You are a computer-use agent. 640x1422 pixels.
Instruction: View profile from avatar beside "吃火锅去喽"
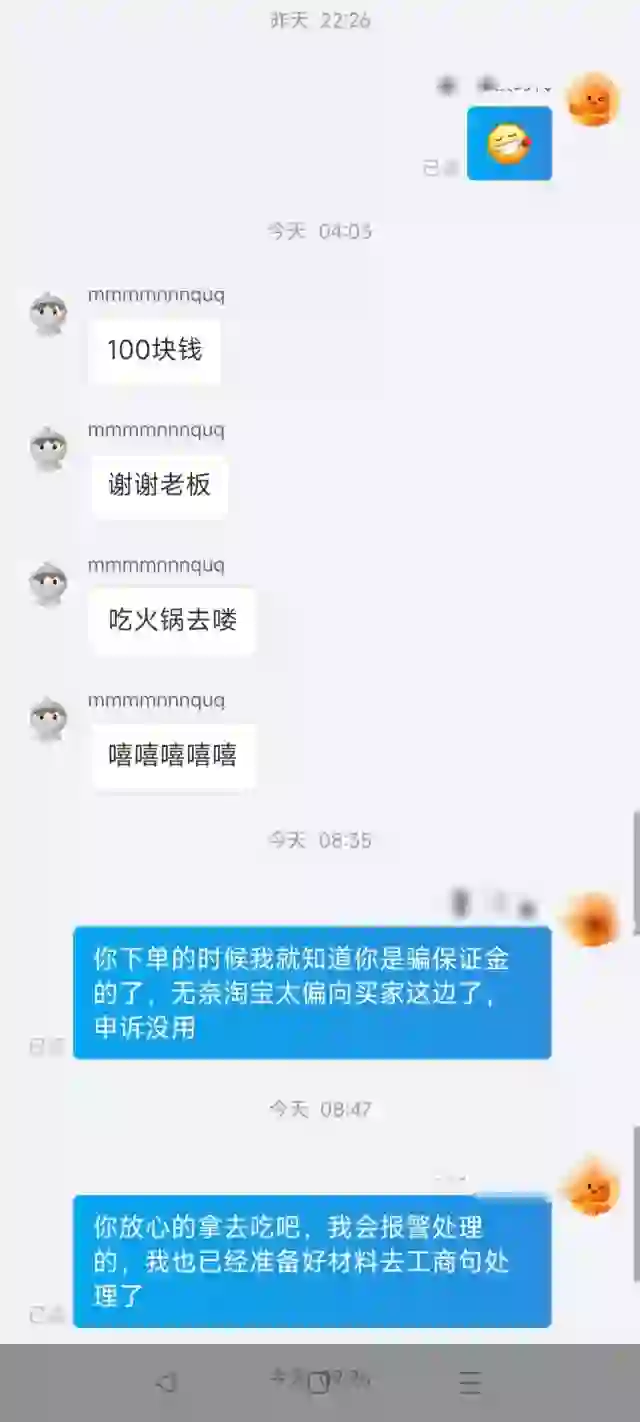point(48,584)
